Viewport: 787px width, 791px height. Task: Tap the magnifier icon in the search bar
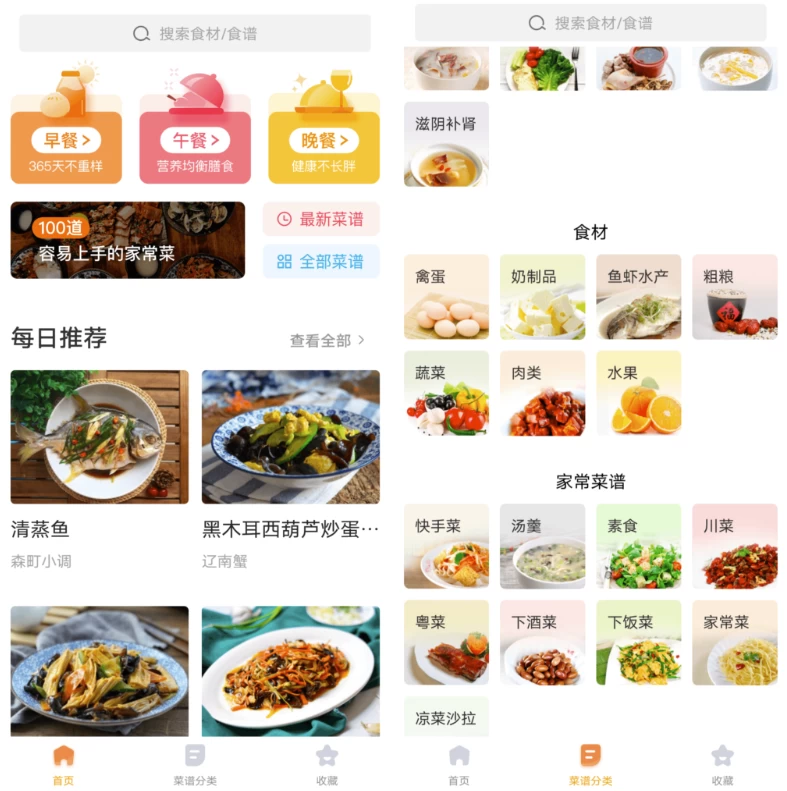pyautogui.click(x=141, y=33)
